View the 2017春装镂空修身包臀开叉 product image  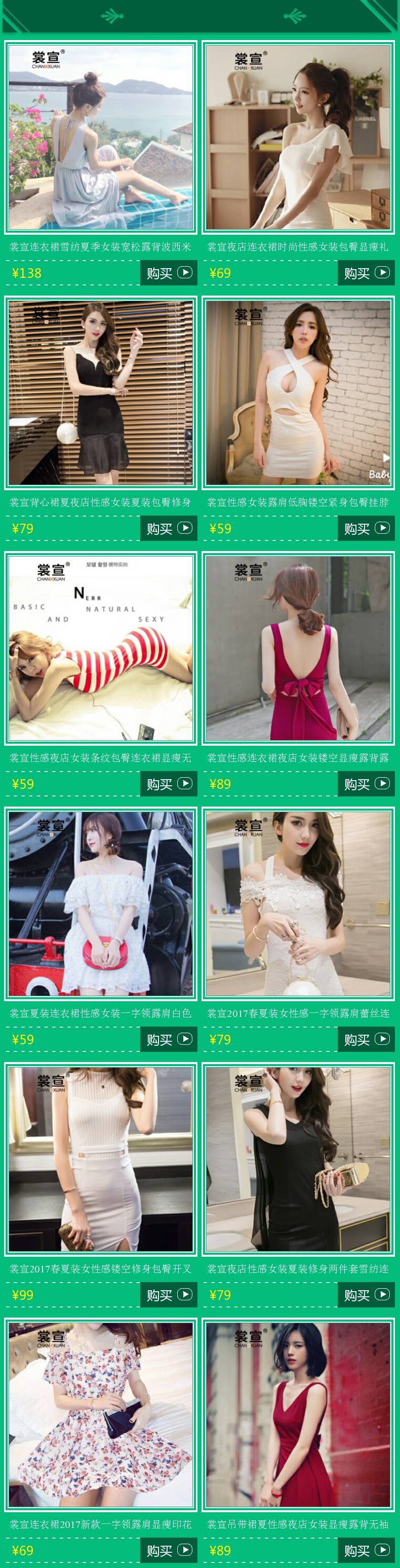pyautogui.click(x=101, y=1159)
